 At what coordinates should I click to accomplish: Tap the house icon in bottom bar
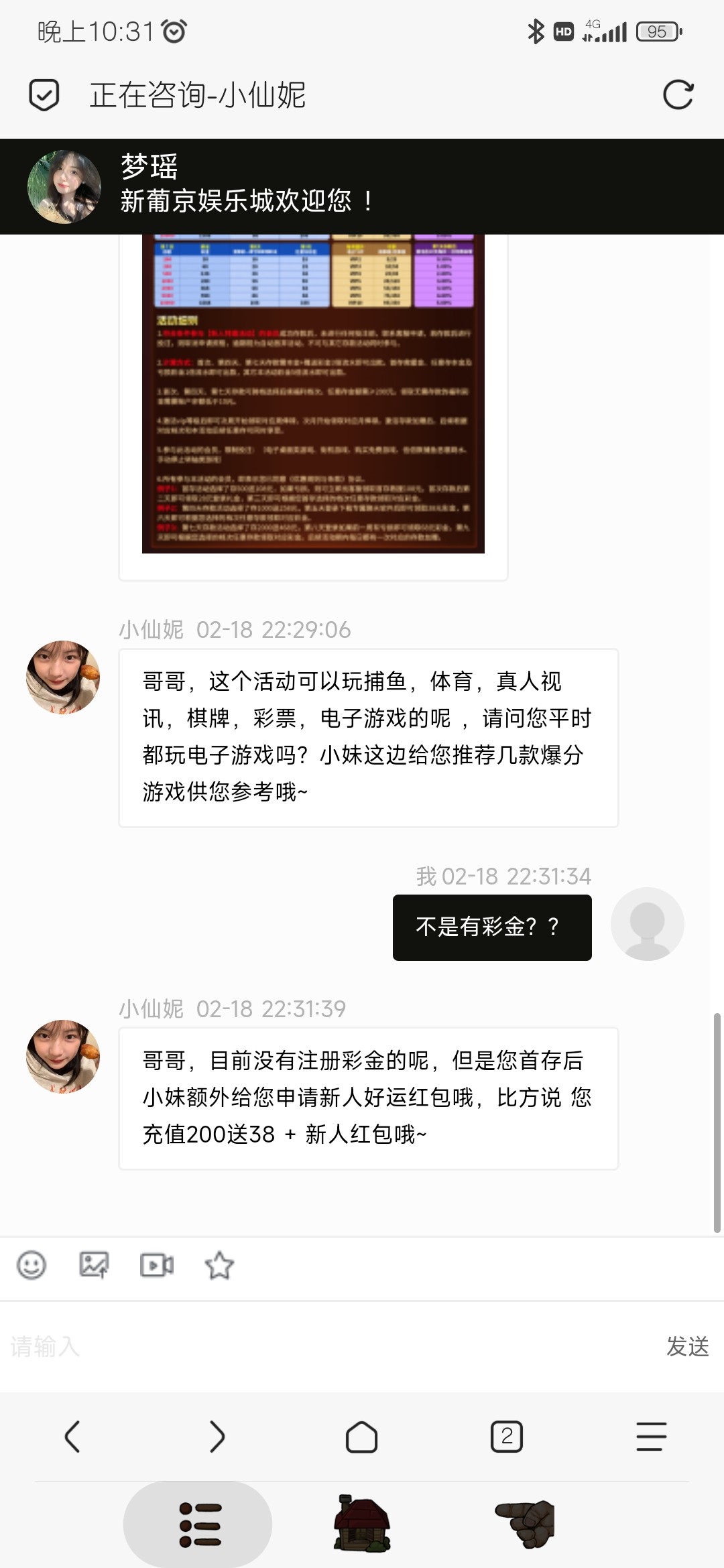point(362,1523)
